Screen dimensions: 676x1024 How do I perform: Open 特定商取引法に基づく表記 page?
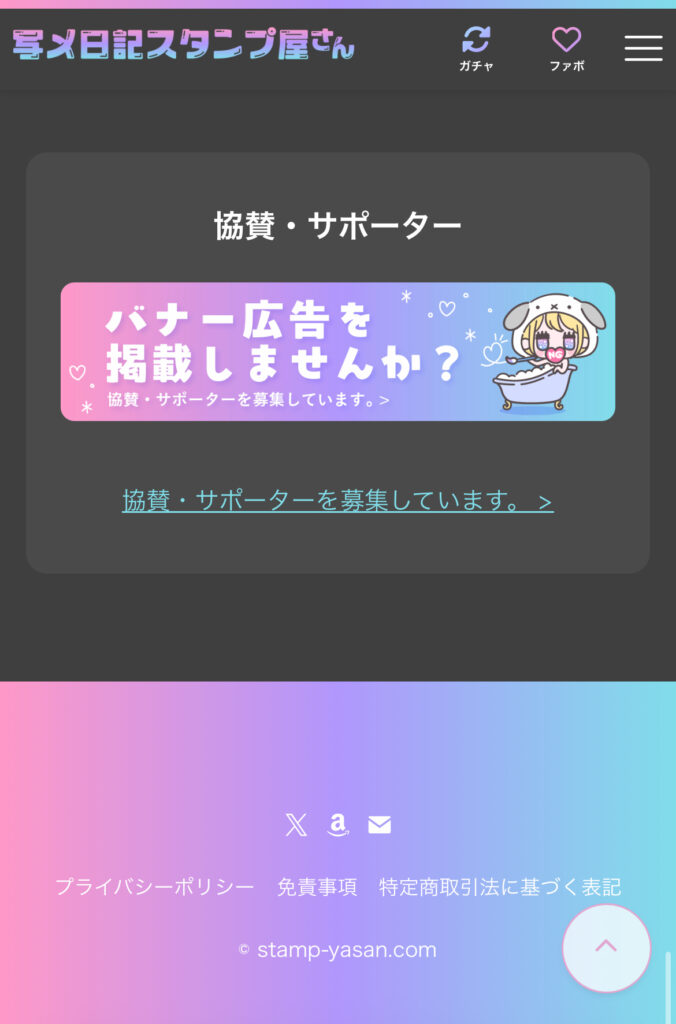pos(500,887)
